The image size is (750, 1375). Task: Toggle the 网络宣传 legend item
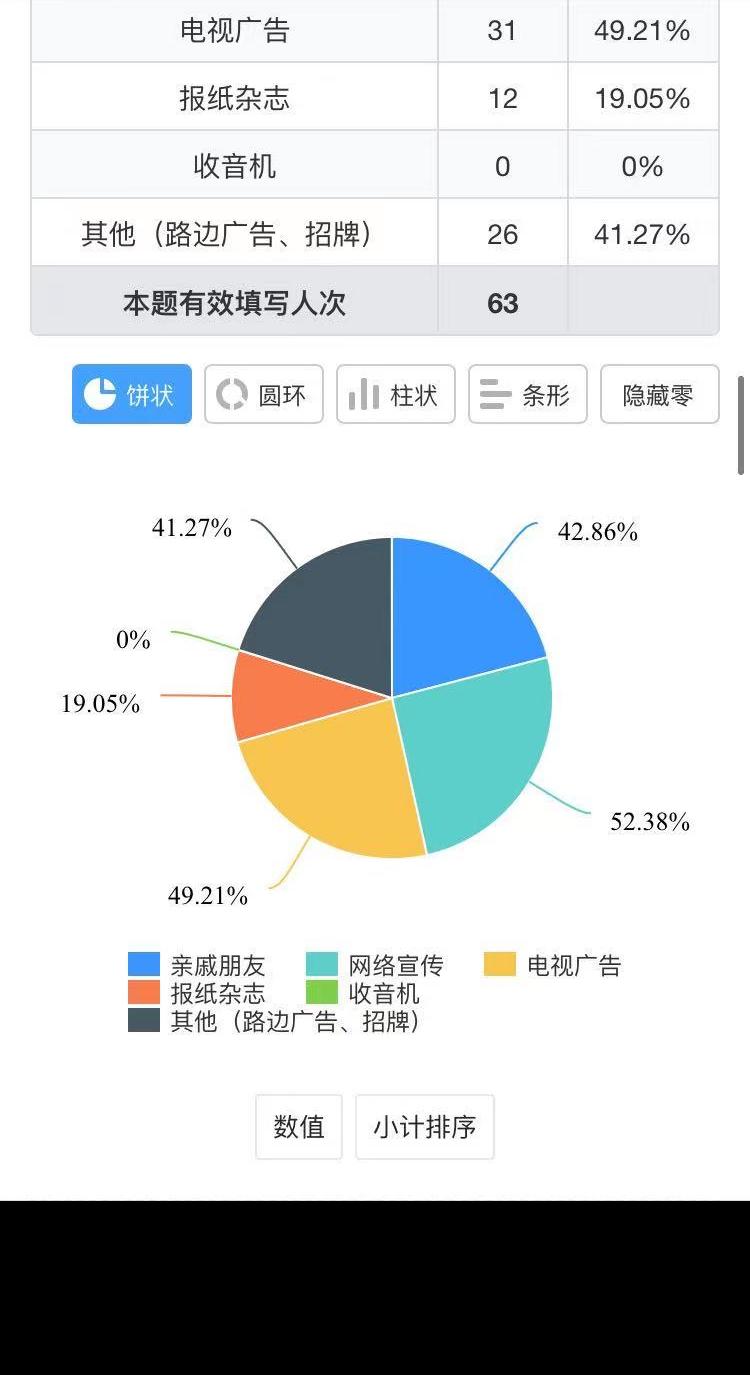coord(376,965)
